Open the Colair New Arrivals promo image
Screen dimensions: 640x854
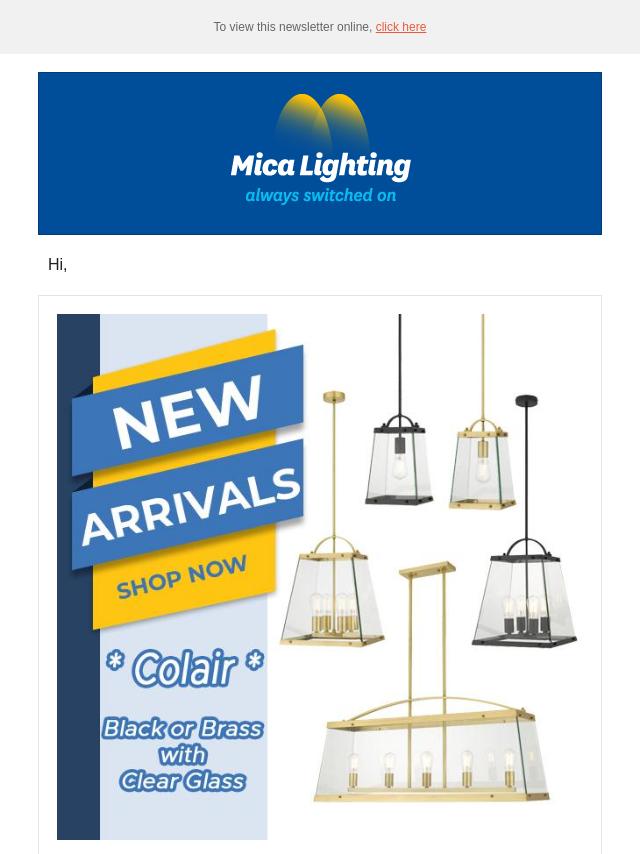(320, 576)
